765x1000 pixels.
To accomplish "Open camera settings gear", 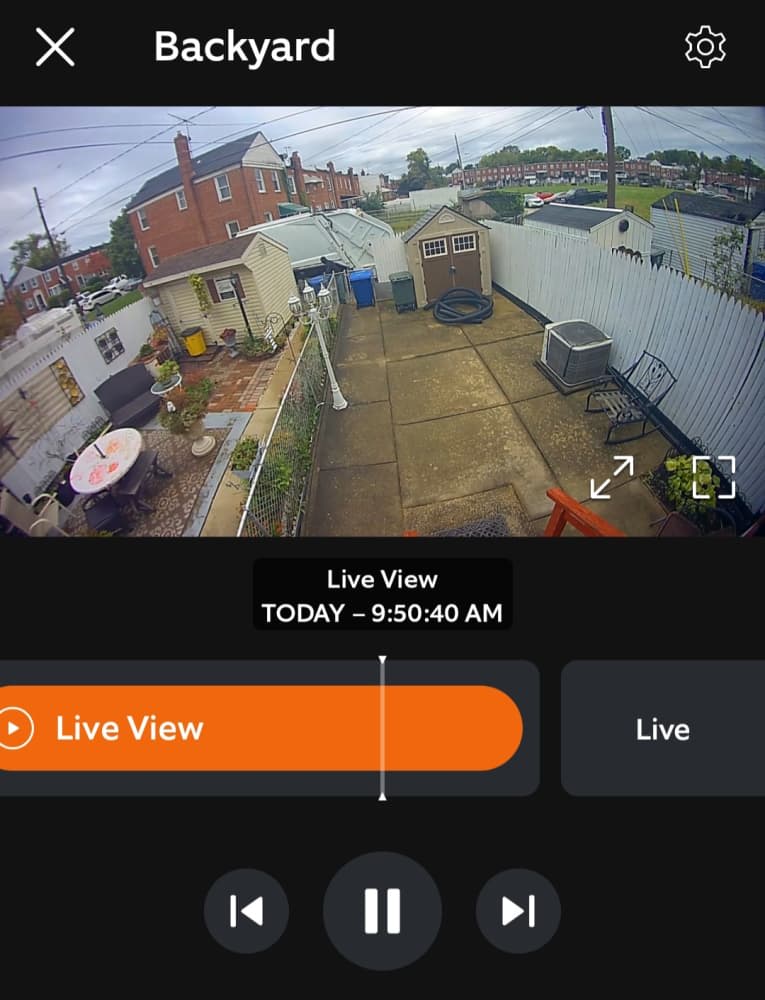I will click(x=705, y=47).
